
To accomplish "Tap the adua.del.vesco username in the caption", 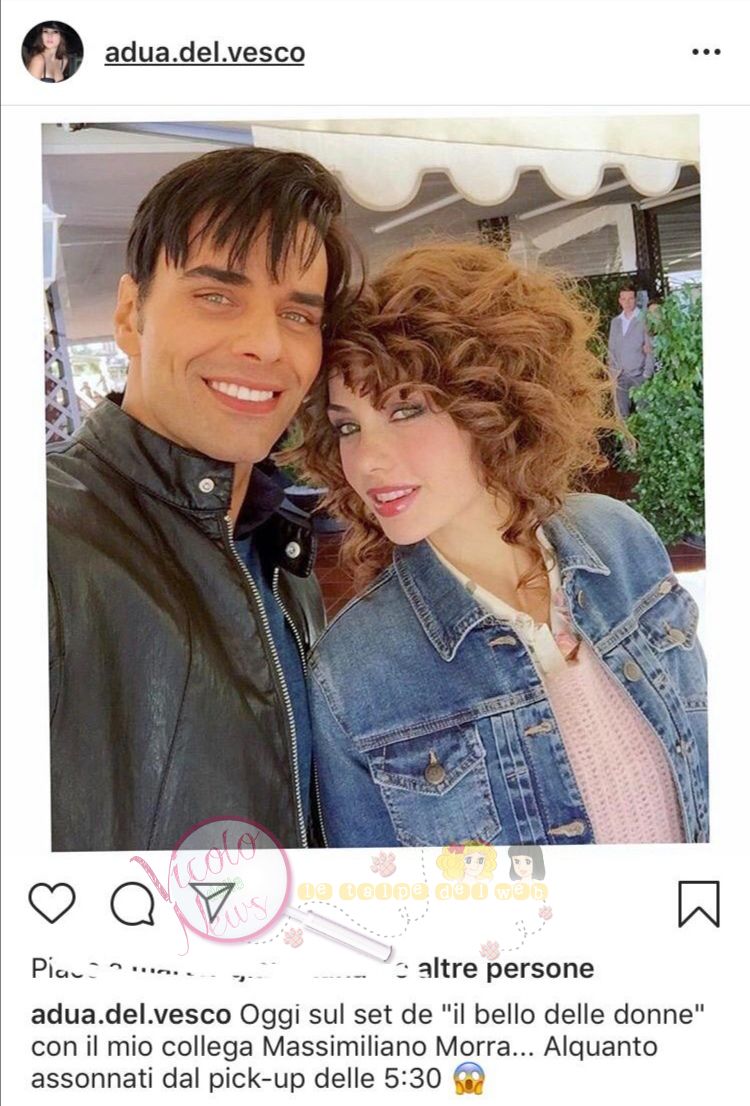I will tap(132, 1015).
